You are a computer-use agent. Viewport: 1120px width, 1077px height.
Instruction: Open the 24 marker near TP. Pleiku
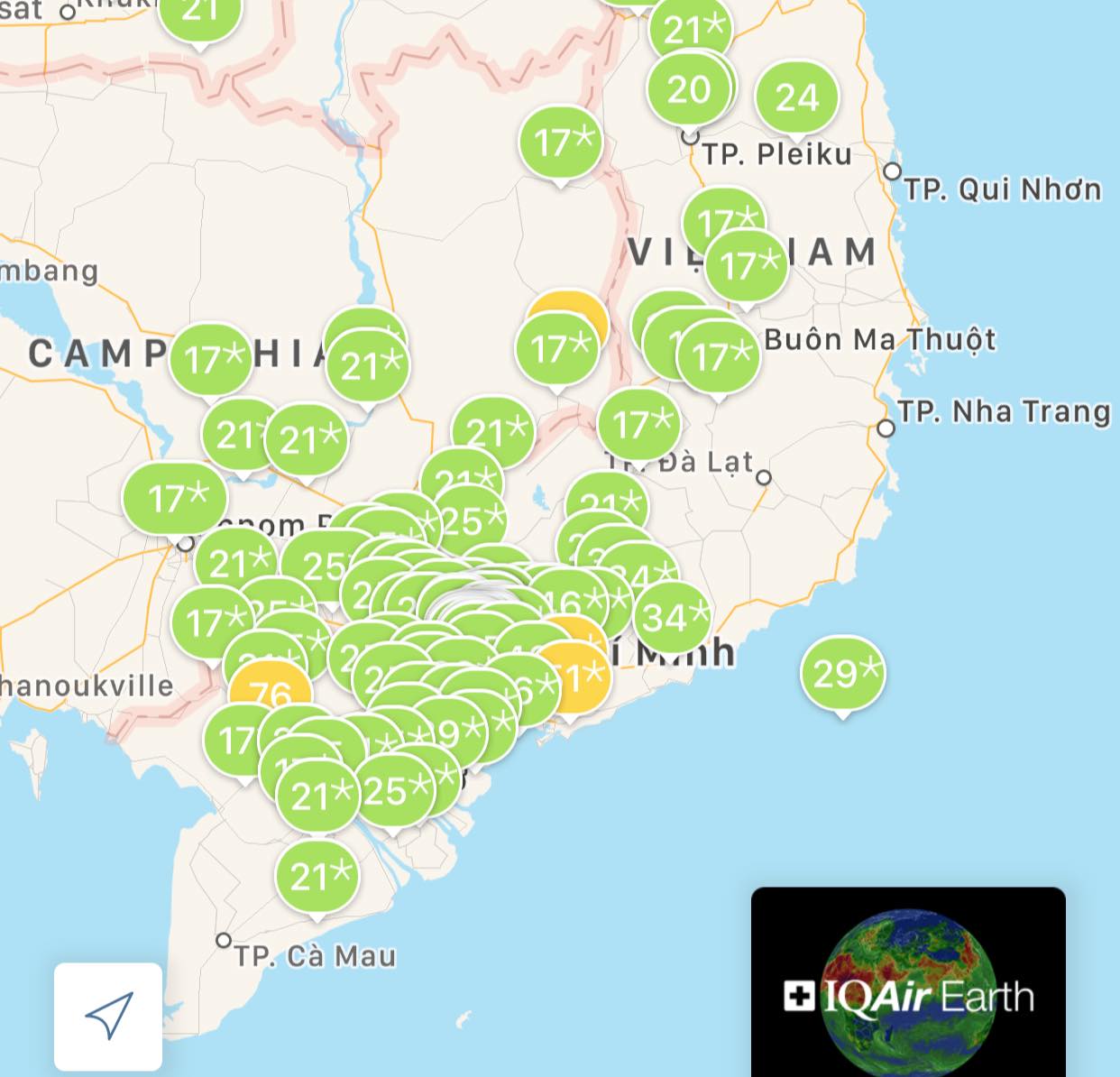click(x=796, y=97)
